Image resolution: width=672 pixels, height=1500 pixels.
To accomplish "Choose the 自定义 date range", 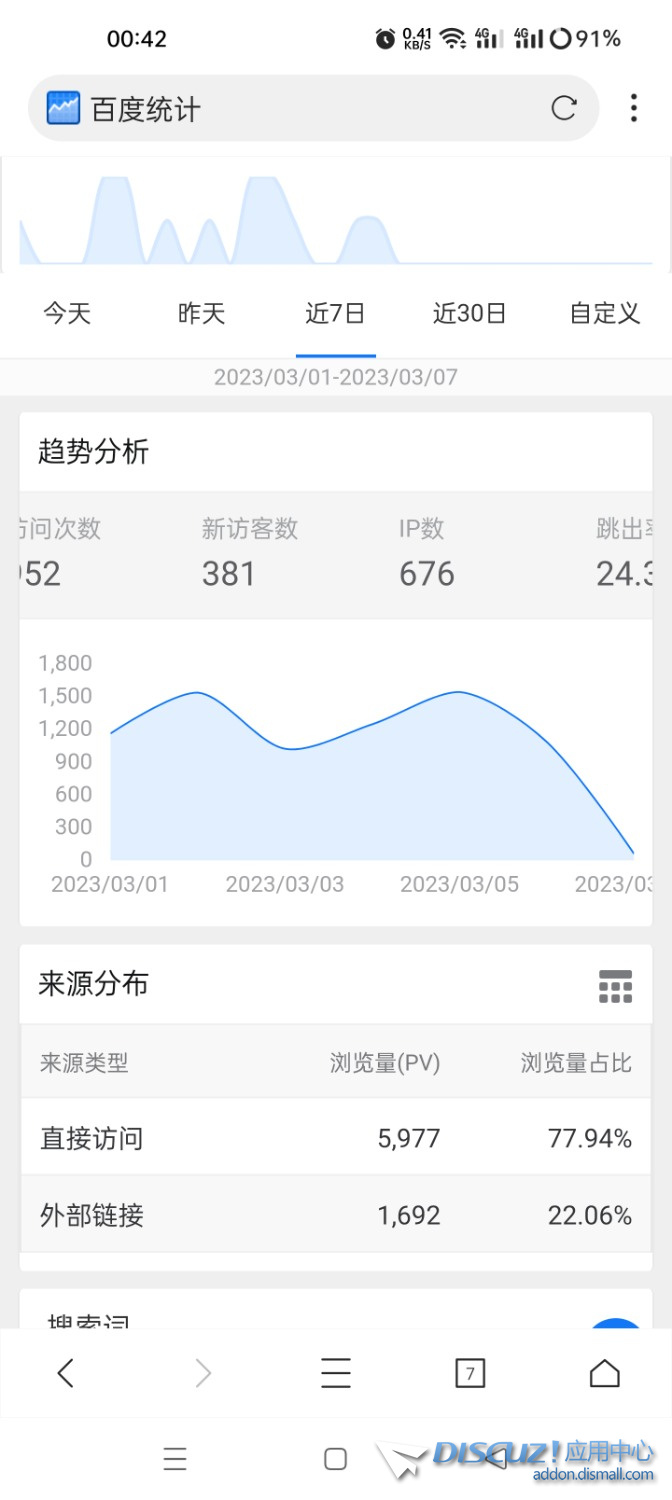I will click(604, 314).
